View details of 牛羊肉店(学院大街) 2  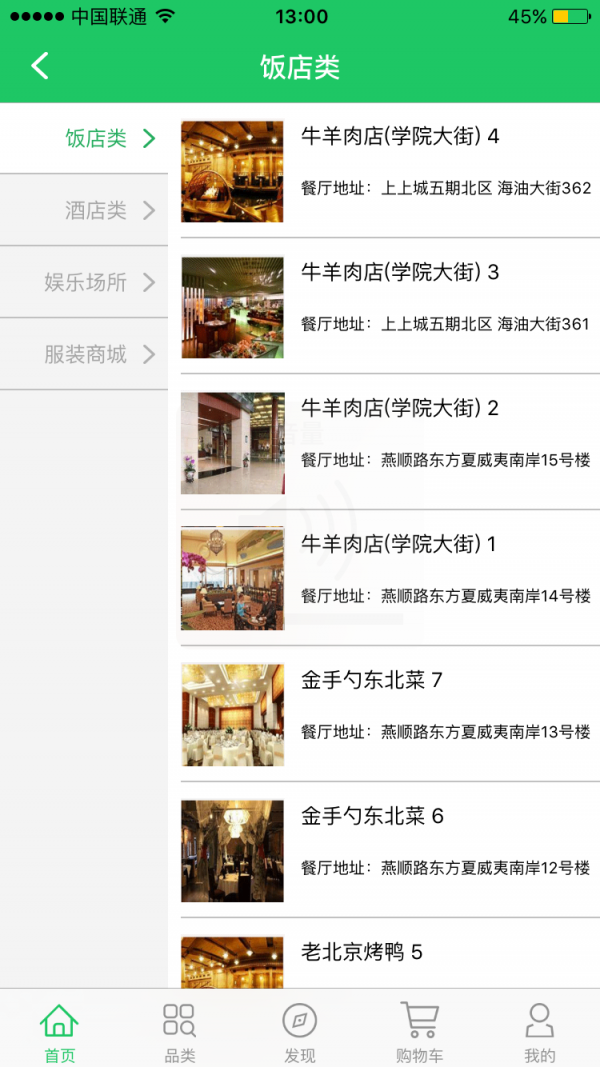click(390, 442)
